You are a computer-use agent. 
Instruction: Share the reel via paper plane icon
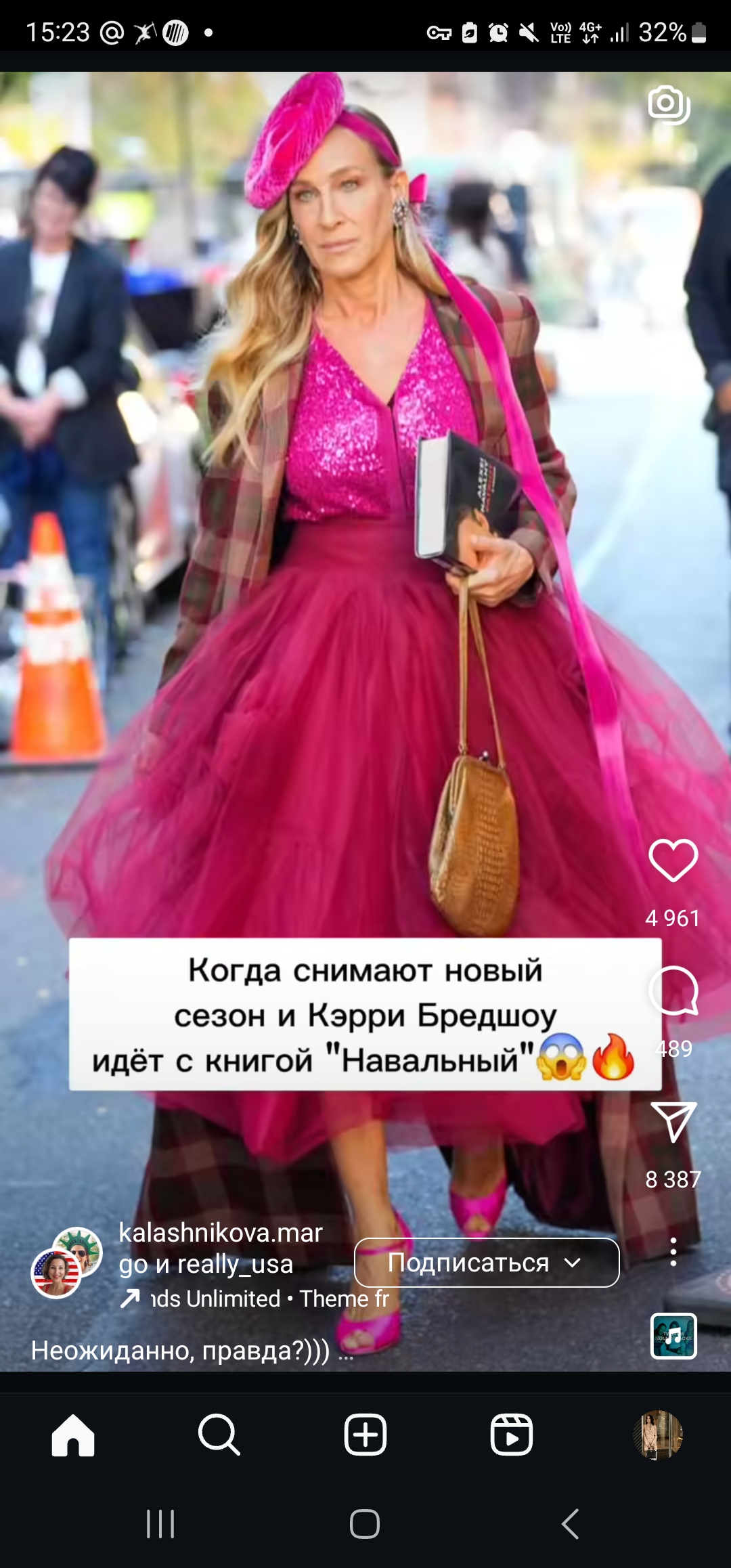[673, 1121]
